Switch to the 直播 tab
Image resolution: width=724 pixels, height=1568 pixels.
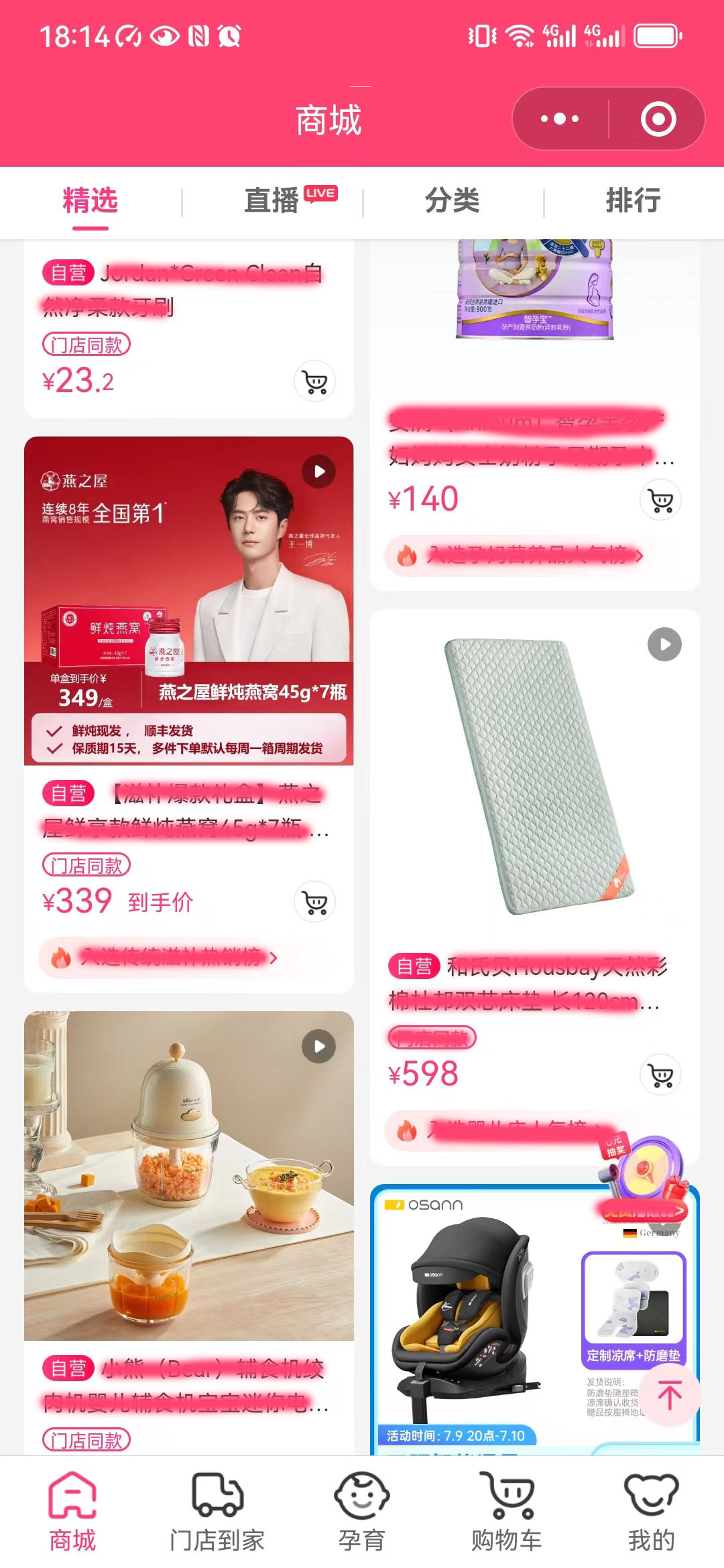272,200
